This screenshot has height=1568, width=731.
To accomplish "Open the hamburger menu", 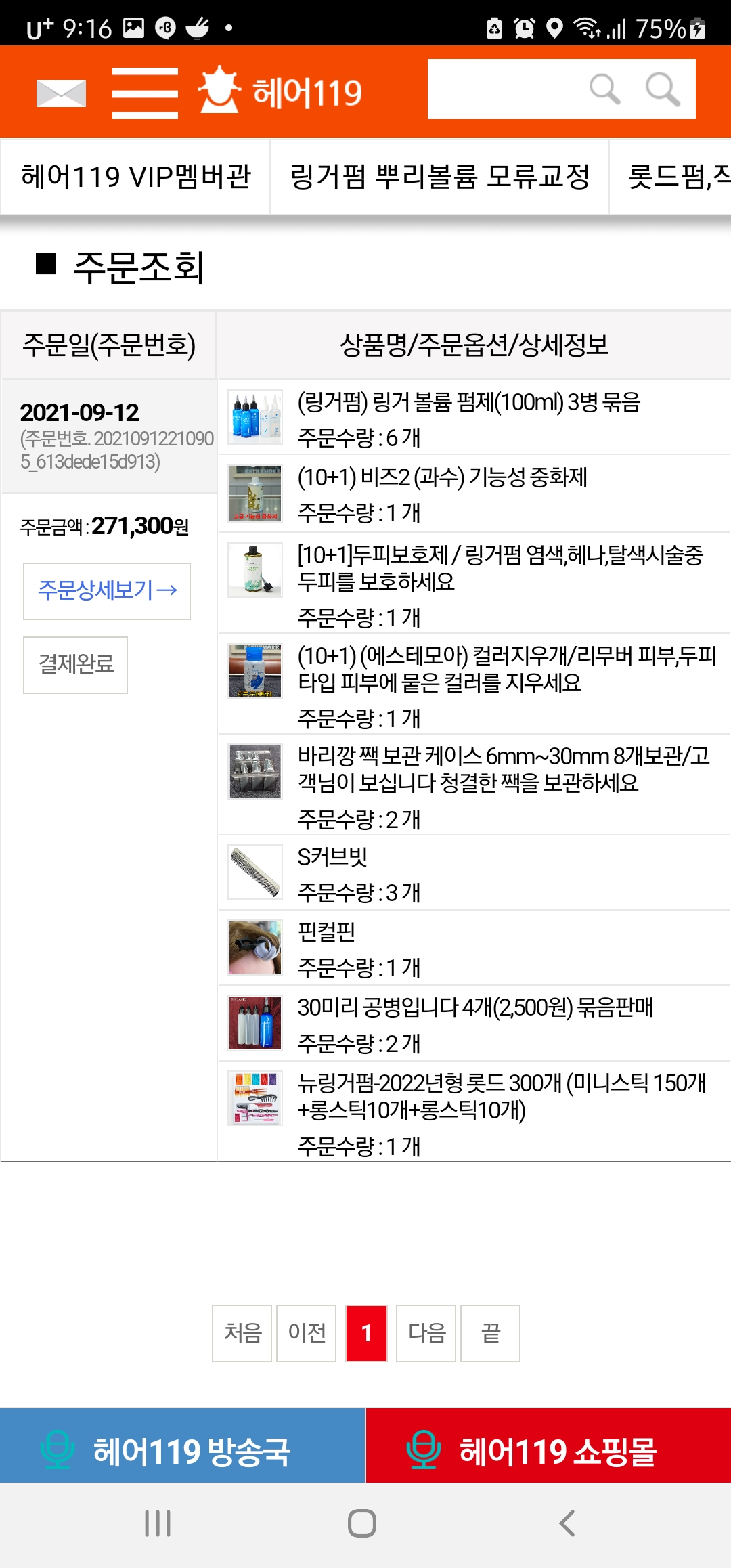I will tap(145, 93).
